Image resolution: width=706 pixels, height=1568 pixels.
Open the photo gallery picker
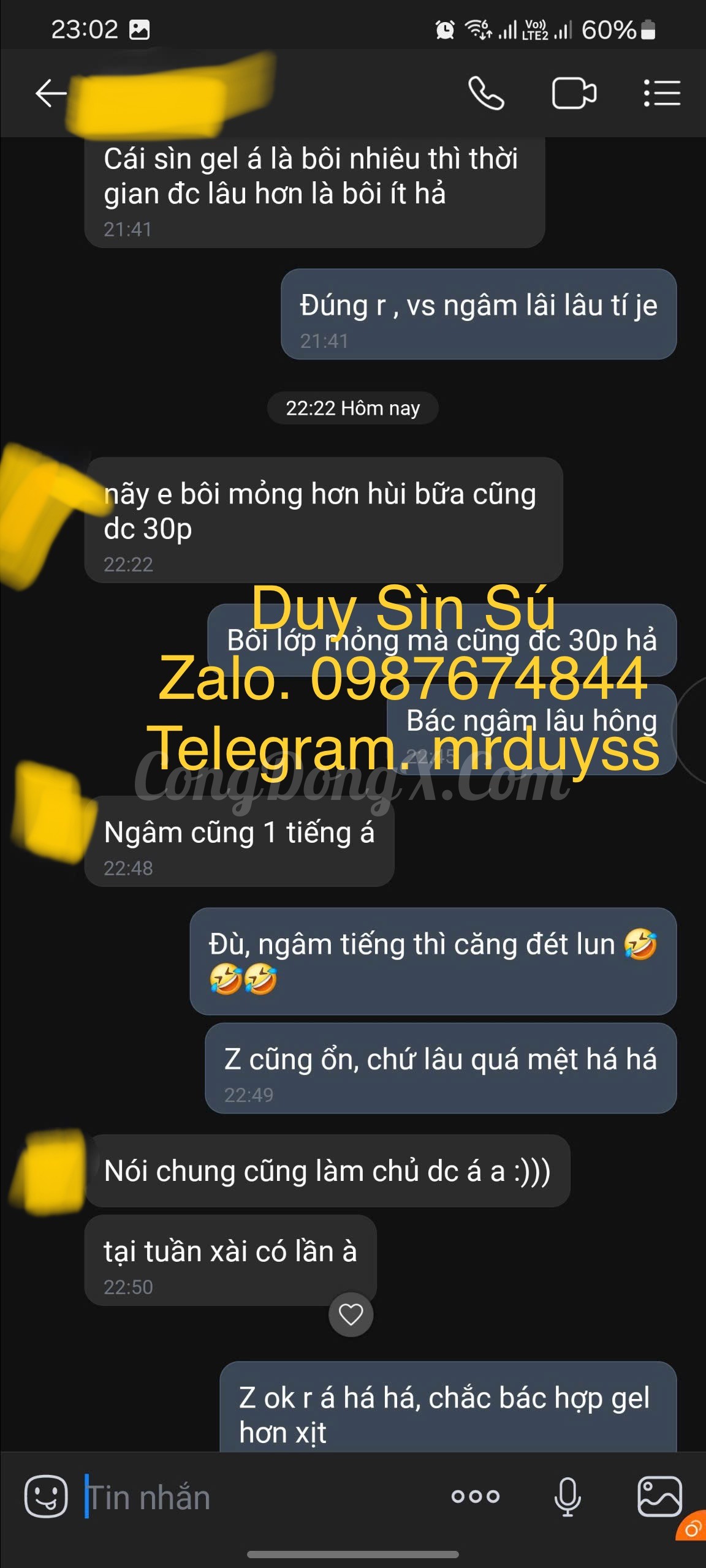point(659,1496)
